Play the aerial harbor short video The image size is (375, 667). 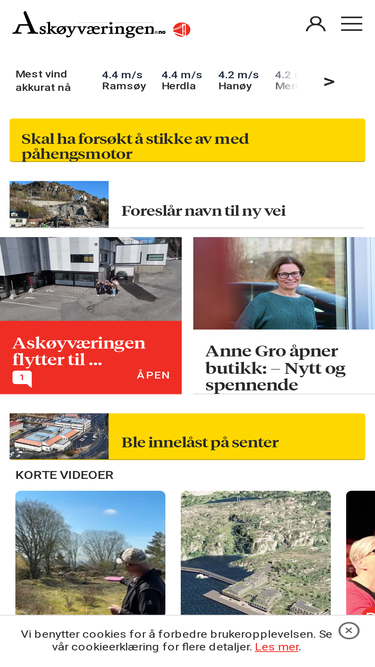(256, 553)
